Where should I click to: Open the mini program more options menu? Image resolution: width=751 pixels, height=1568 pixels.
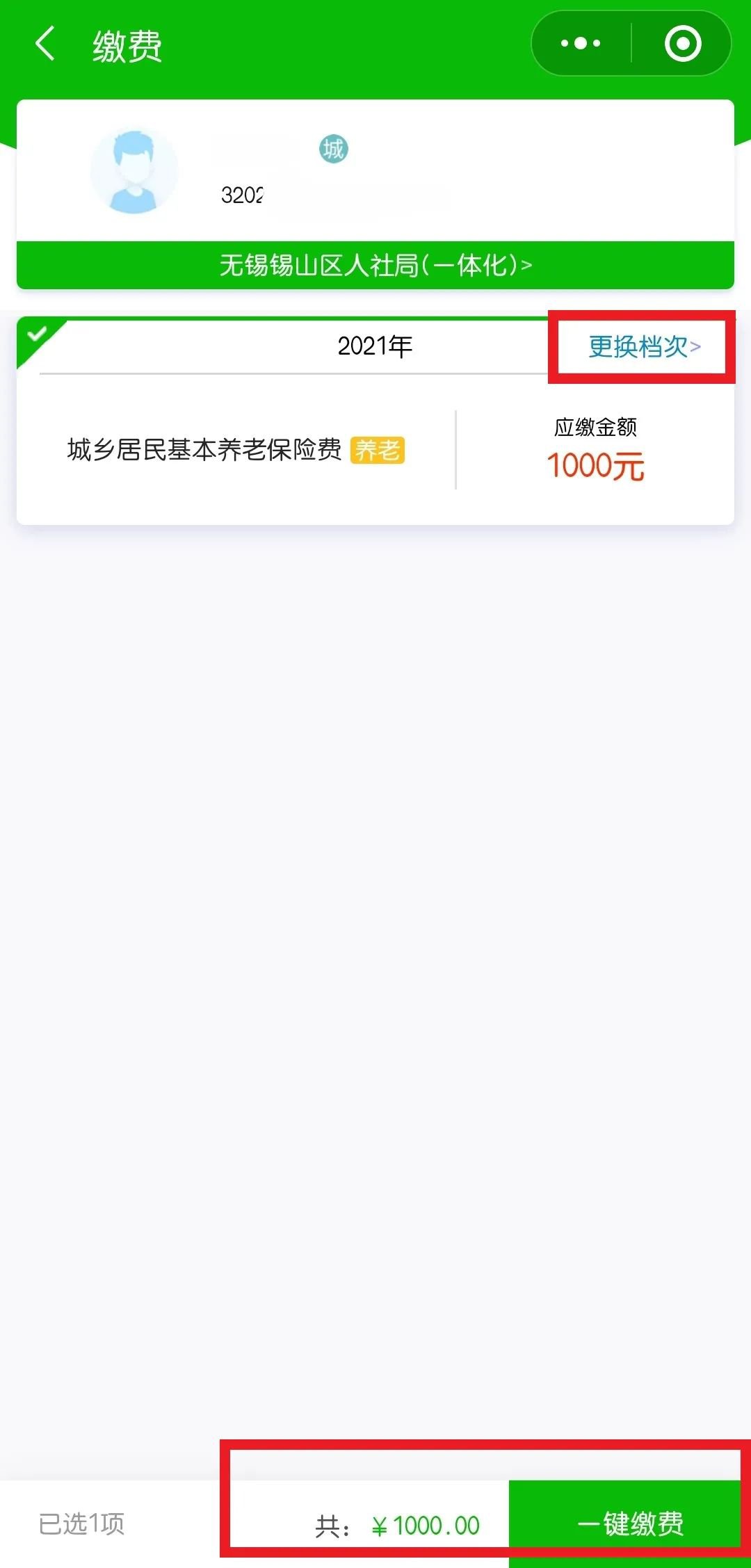click(581, 44)
